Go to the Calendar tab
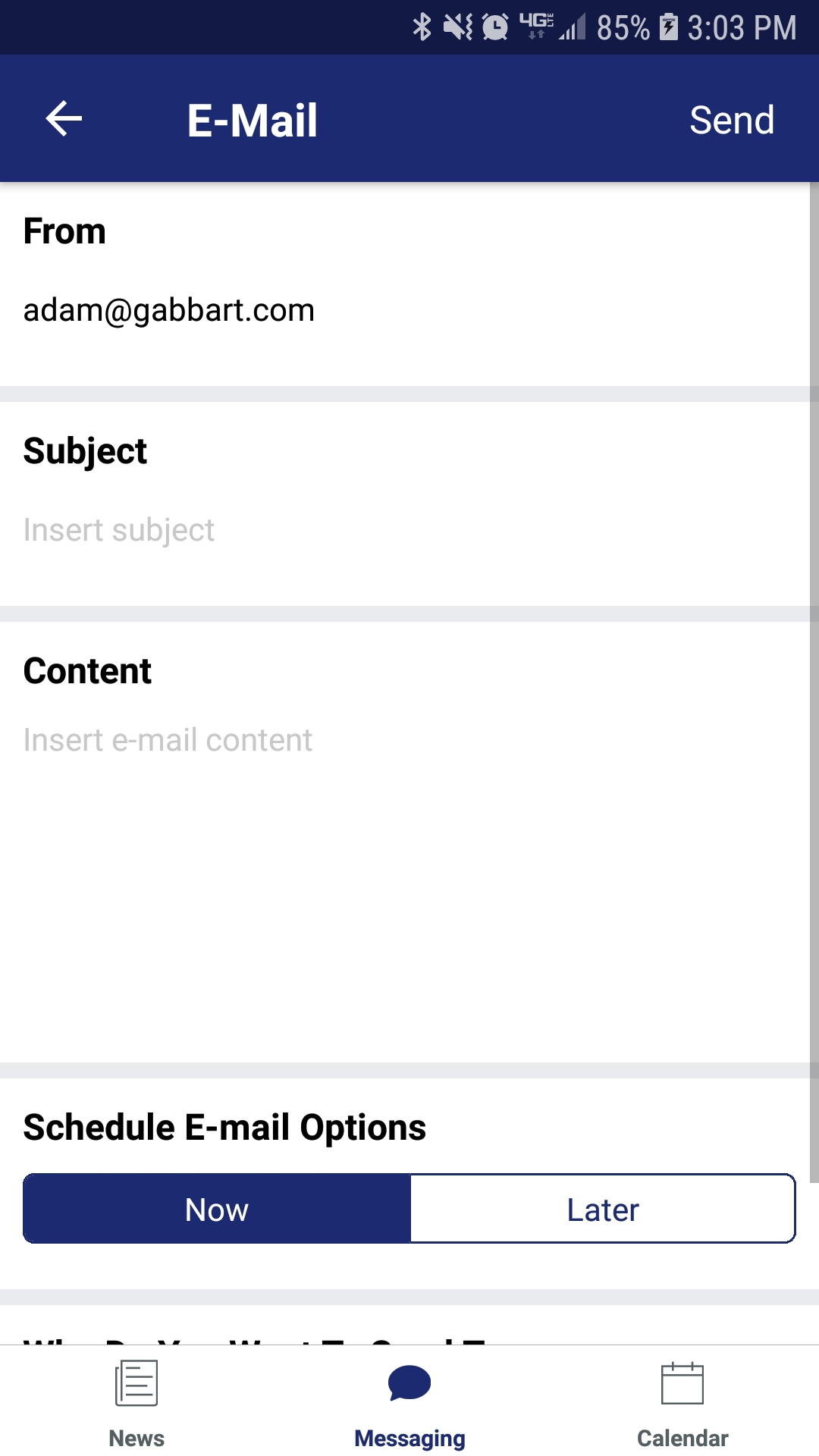Viewport: 819px width, 1456px height. tap(682, 1403)
